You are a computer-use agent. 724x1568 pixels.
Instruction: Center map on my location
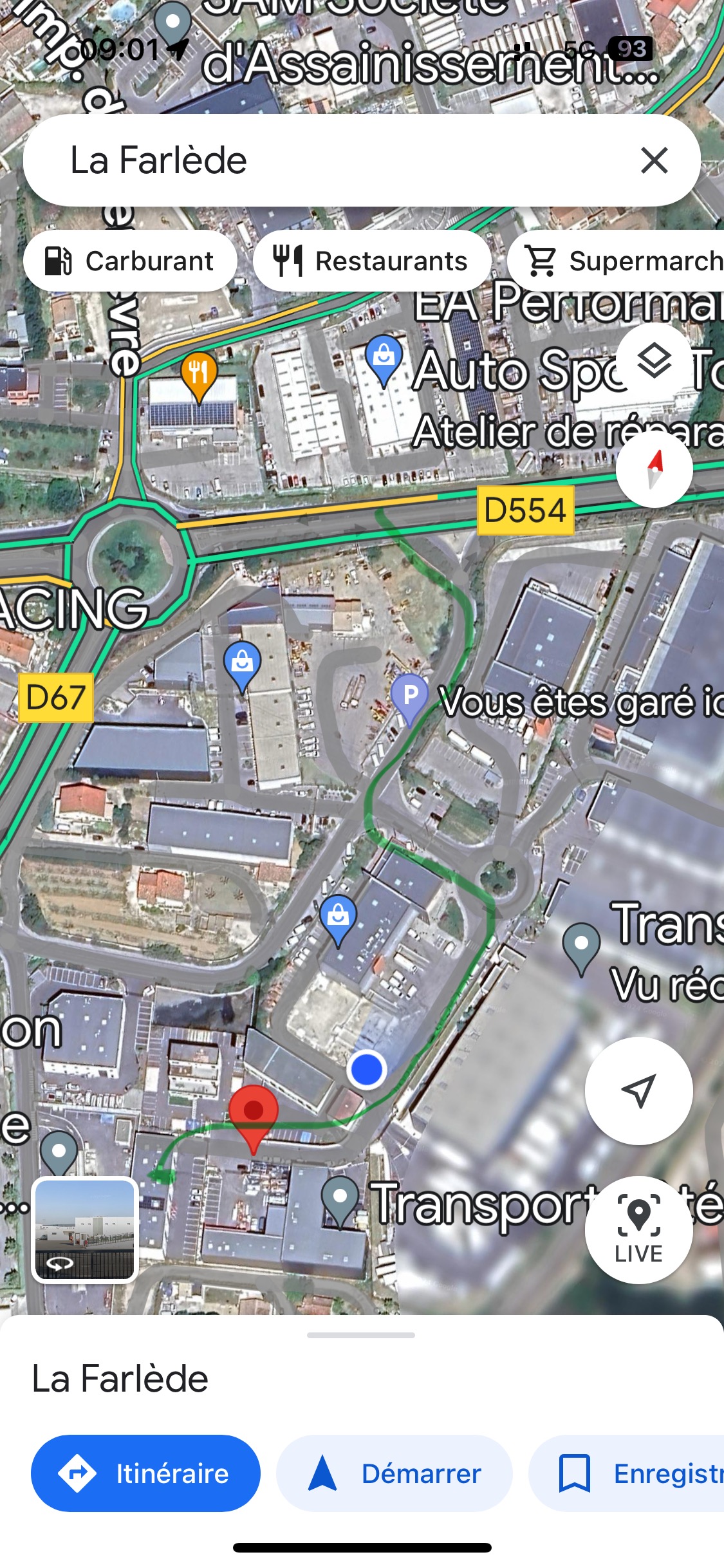[638, 1090]
